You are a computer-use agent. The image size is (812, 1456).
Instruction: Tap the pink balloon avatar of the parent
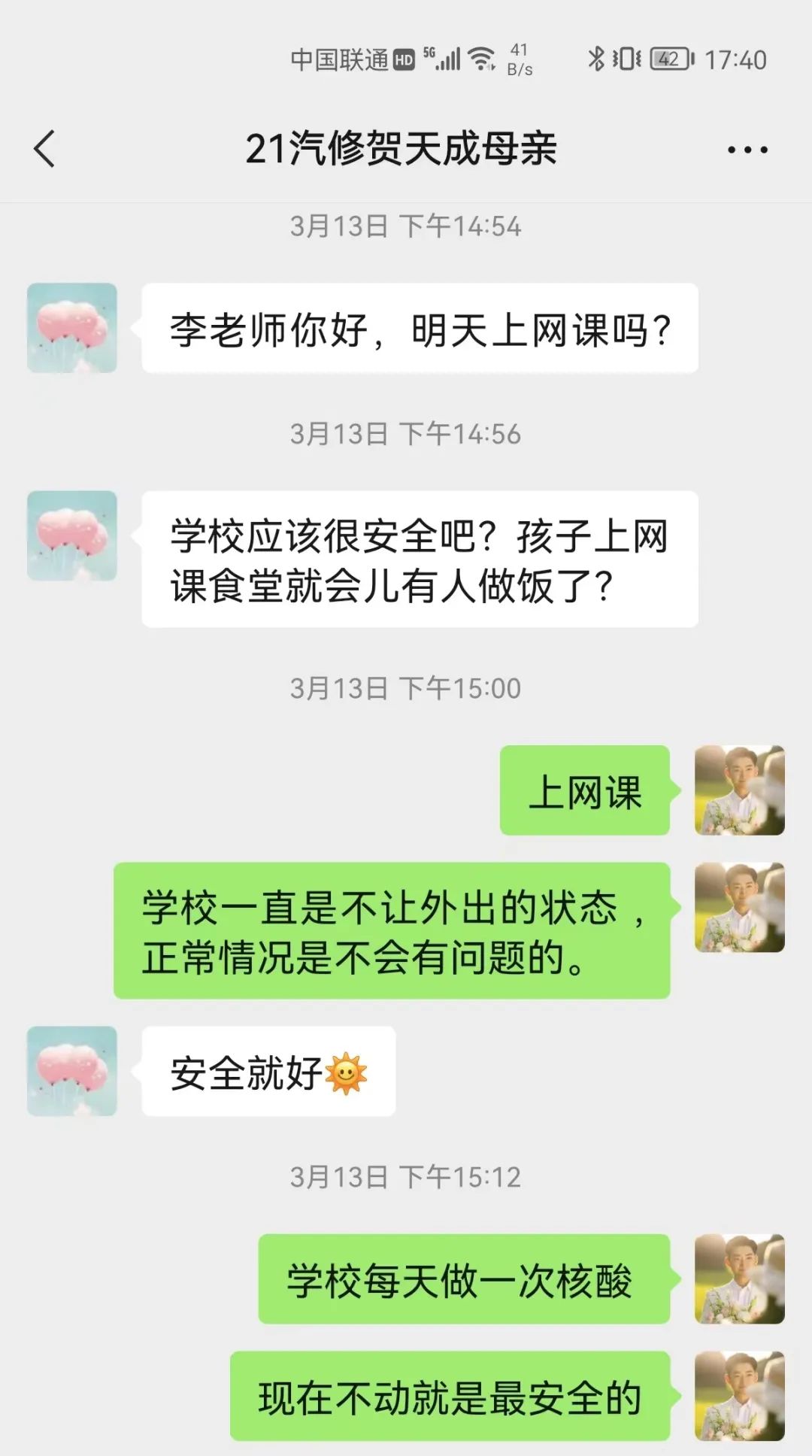click(x=71, y=329)
